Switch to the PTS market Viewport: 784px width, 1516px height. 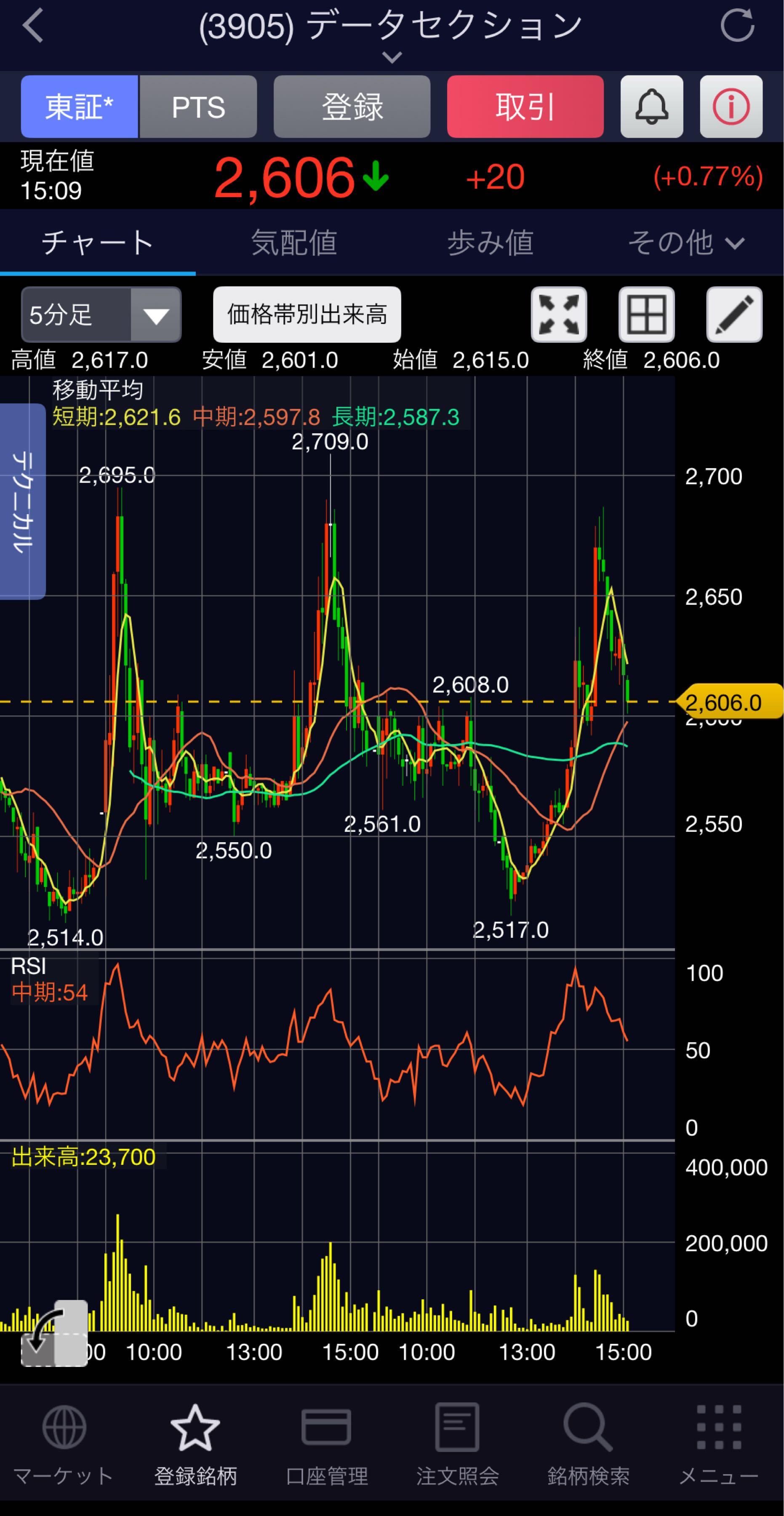[198, 107]
